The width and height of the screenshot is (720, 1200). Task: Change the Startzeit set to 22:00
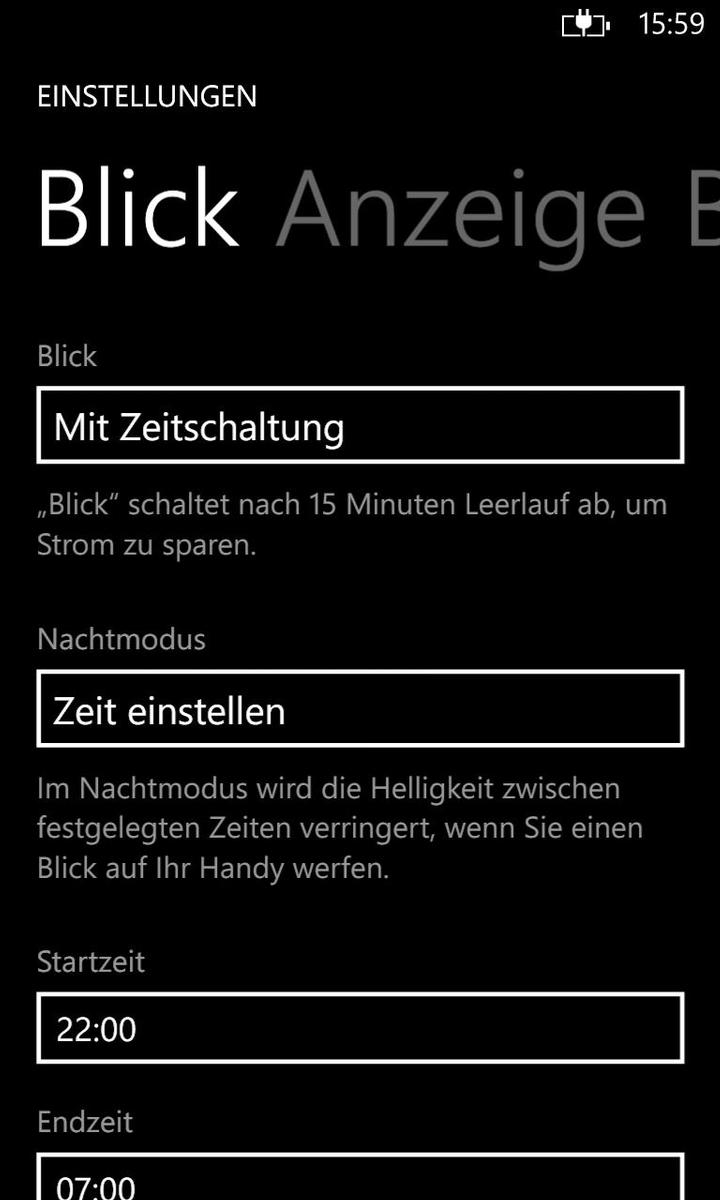point(360,1028)
